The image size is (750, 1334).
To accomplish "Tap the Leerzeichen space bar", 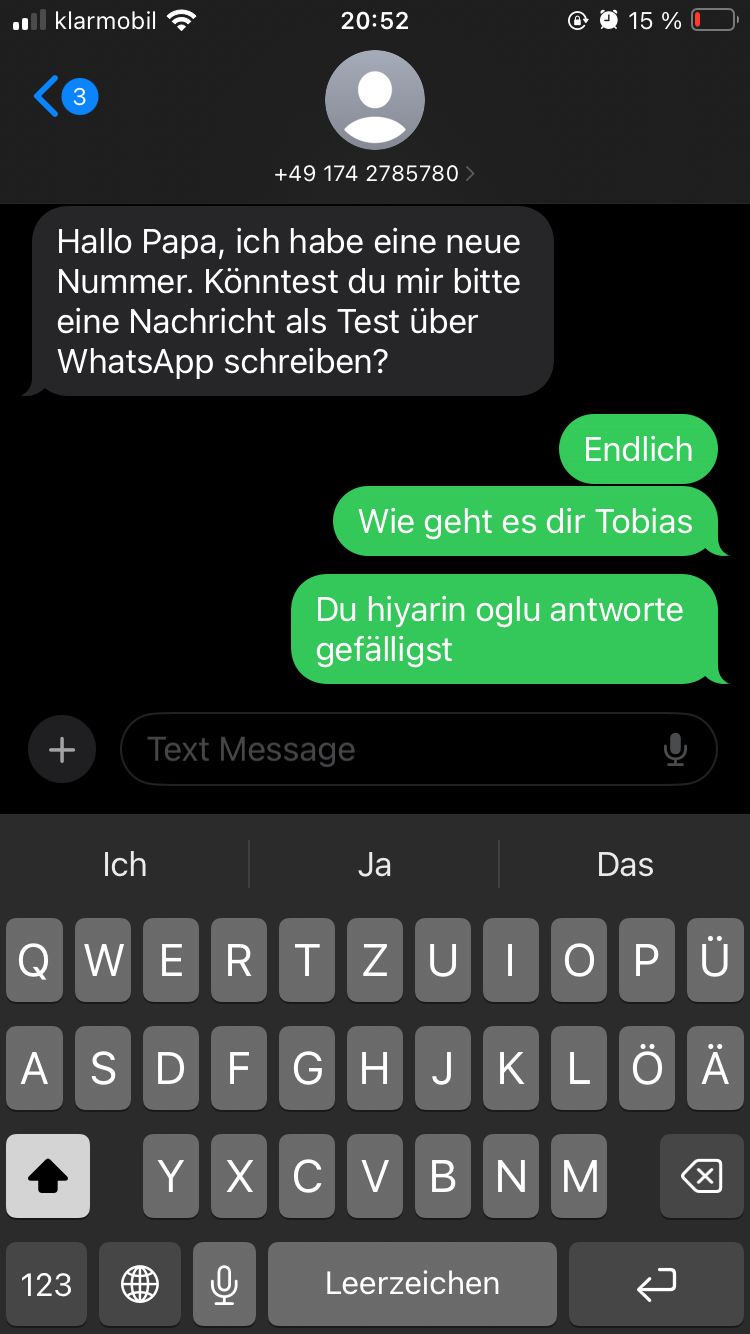I will [x=412, y=1284].
